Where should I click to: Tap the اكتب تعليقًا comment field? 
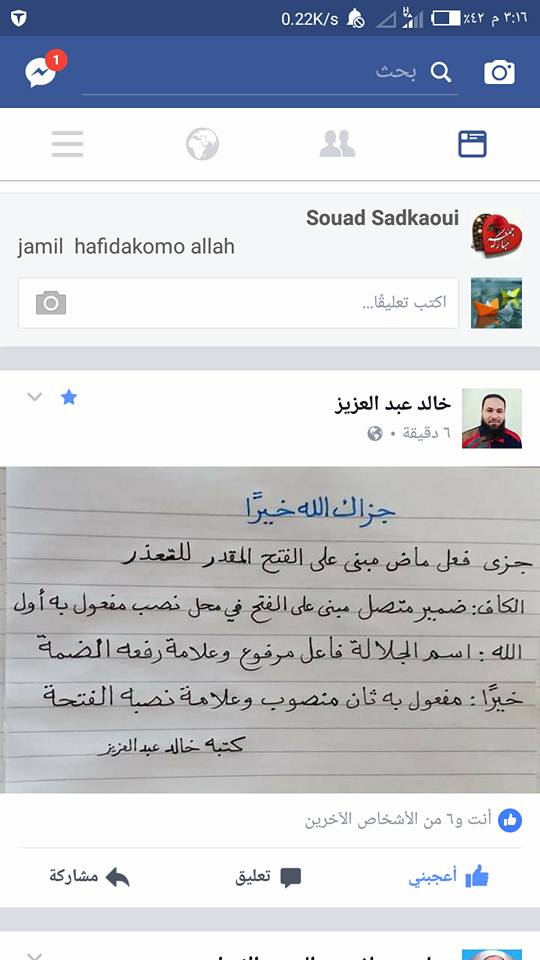click(x=239, y=302)
